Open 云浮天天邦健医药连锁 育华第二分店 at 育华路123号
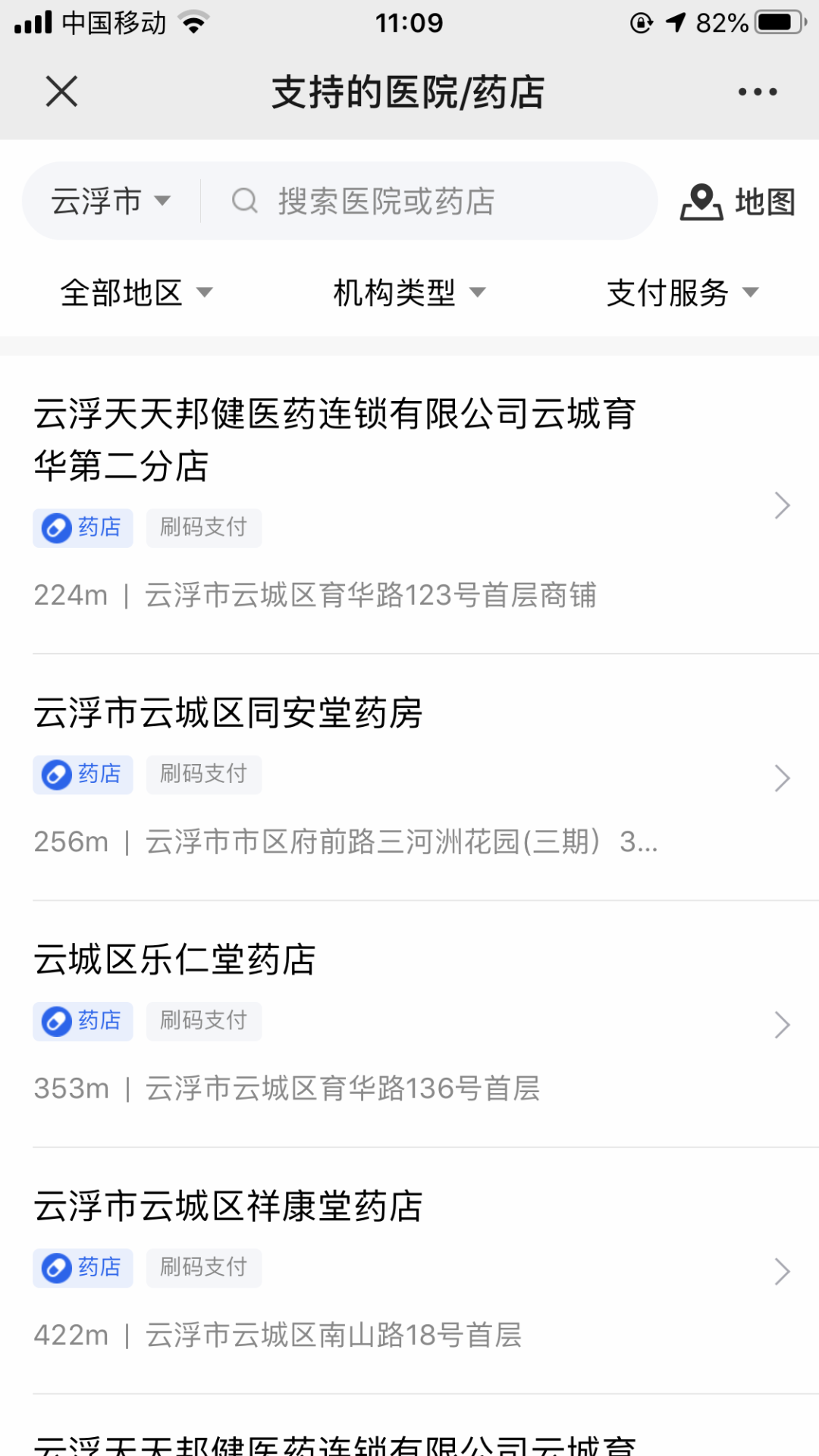Screen dimensions: 819x1456 [x=409, y=505]
